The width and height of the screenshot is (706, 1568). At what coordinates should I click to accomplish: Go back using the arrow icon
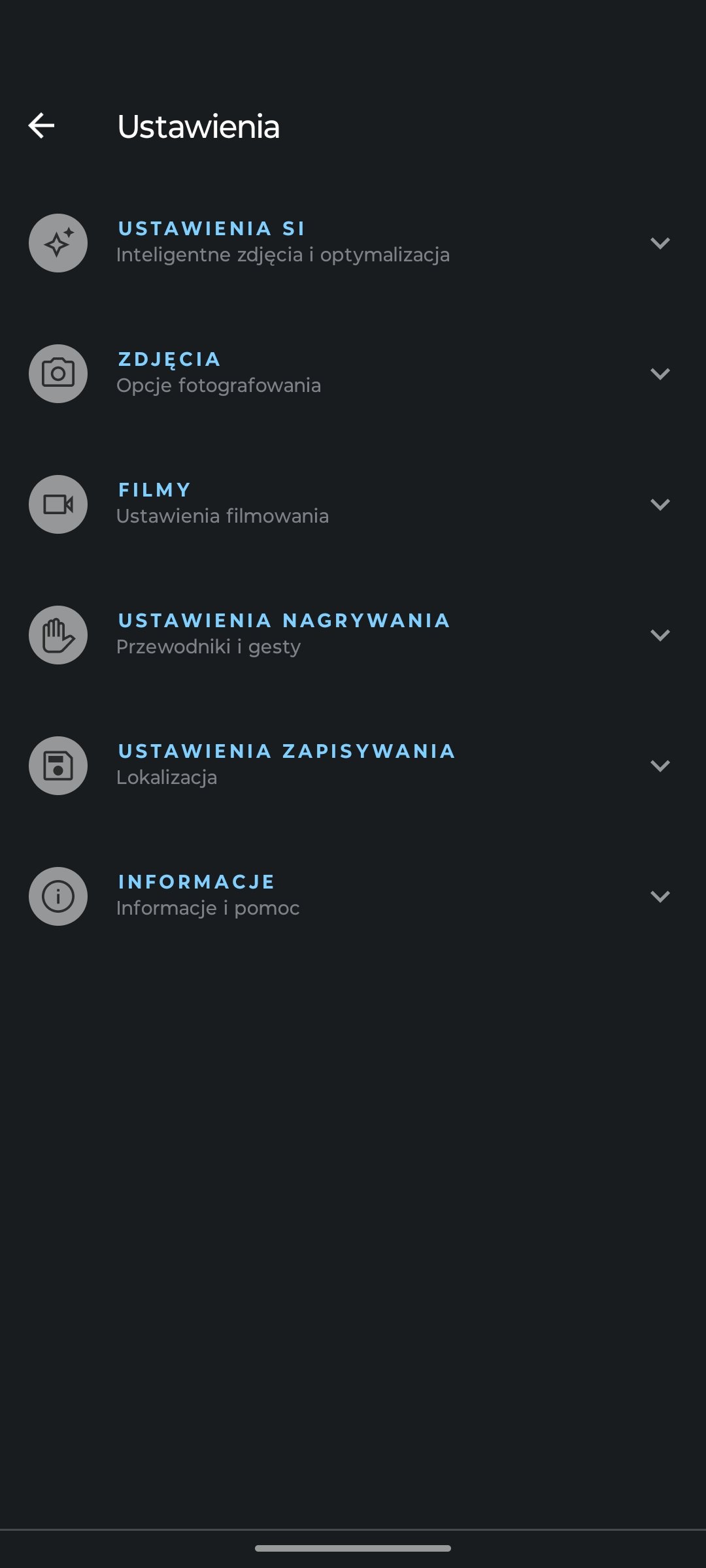(41, 125)
